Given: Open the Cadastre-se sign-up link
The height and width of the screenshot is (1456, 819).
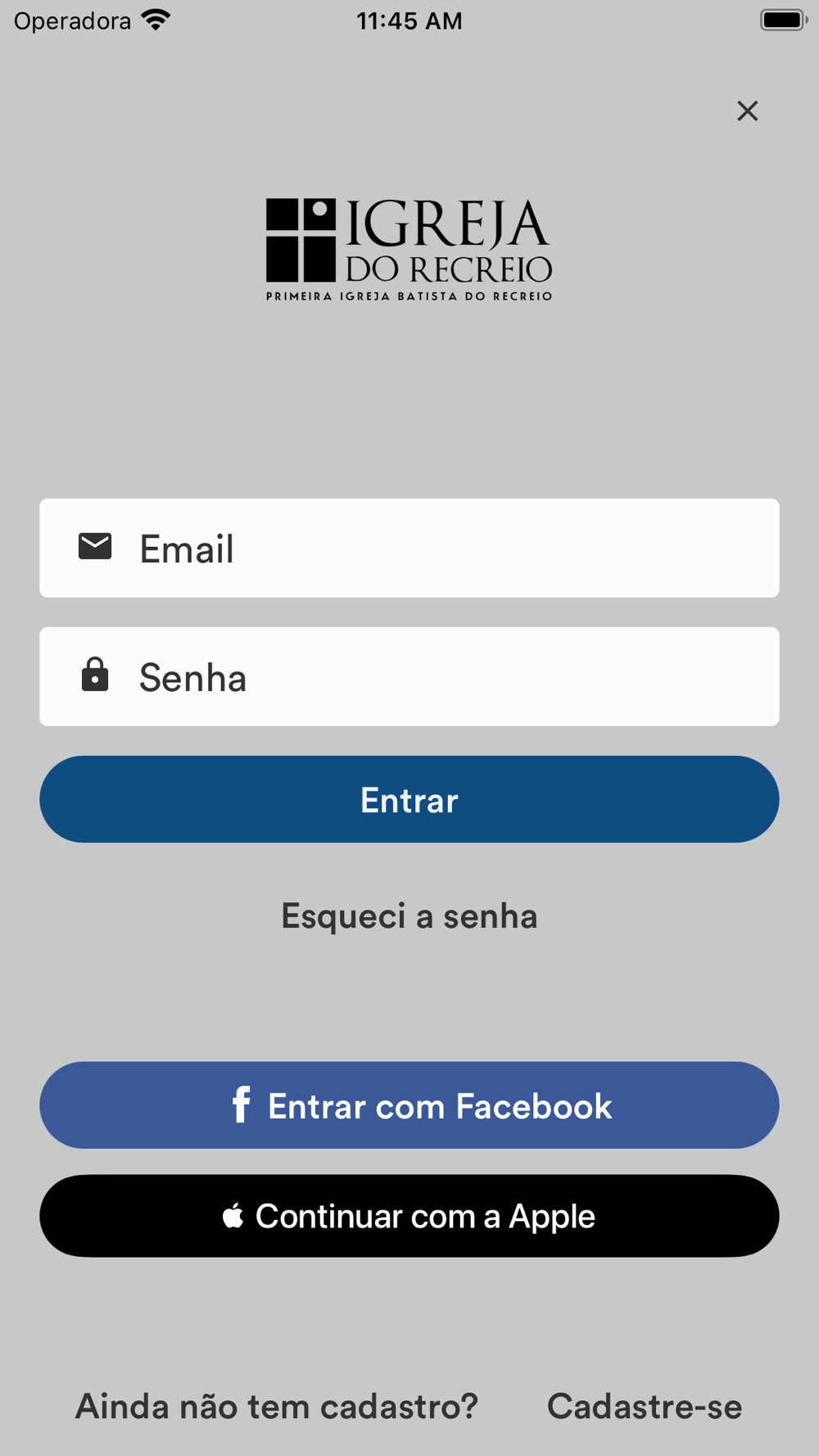Looking at the screenshot, I should click(645, 1406).
